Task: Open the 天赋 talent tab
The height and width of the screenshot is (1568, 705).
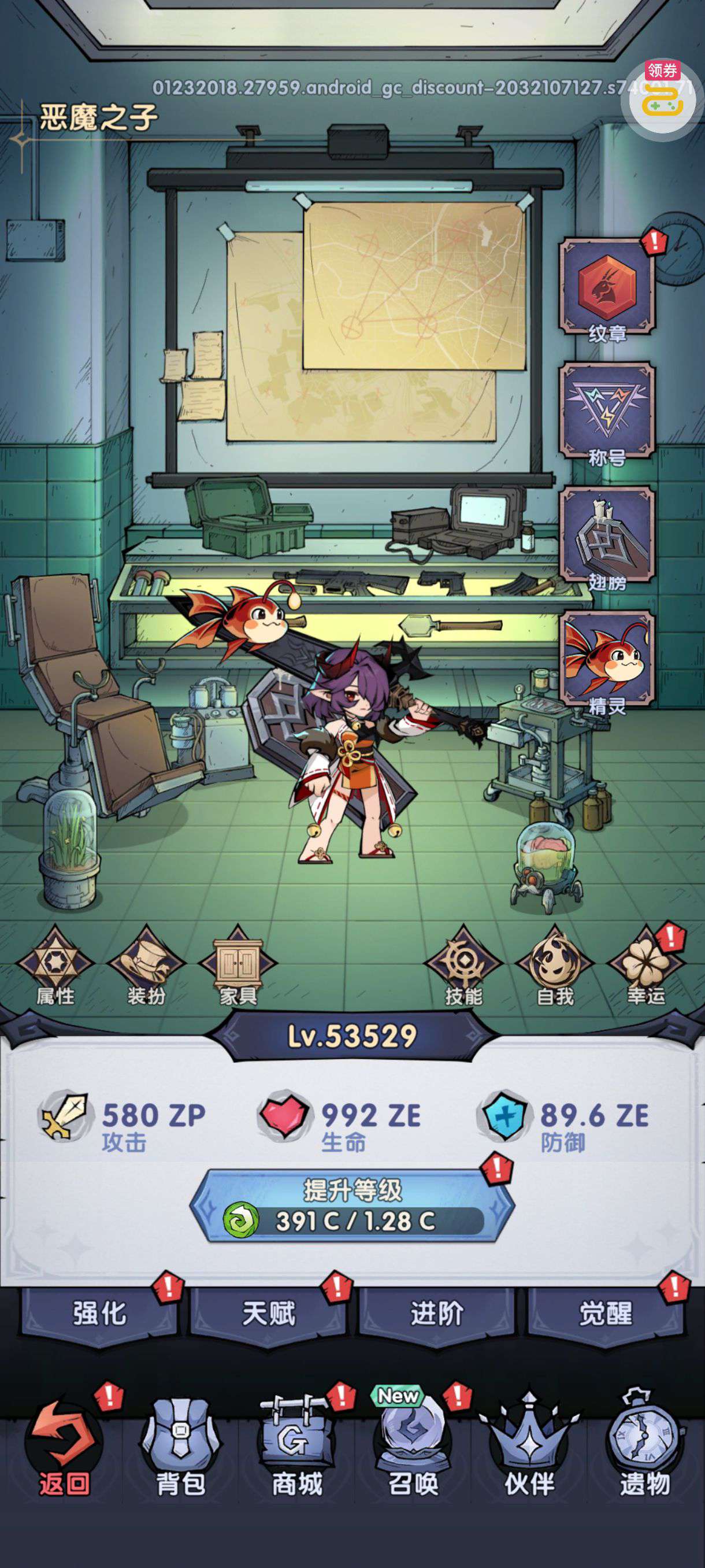Action: coord(268,1313)
